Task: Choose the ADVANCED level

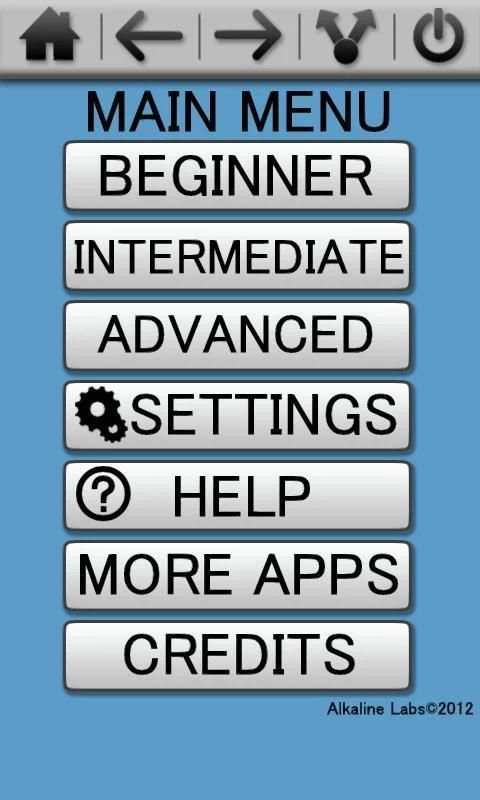Action: click(237, 336)
